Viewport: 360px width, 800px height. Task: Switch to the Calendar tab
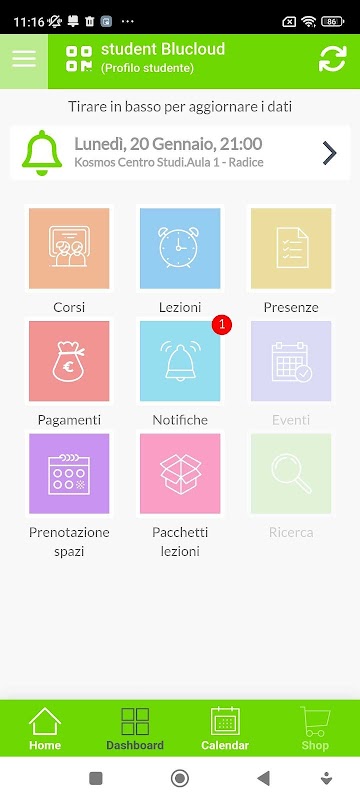click(225, 729)
